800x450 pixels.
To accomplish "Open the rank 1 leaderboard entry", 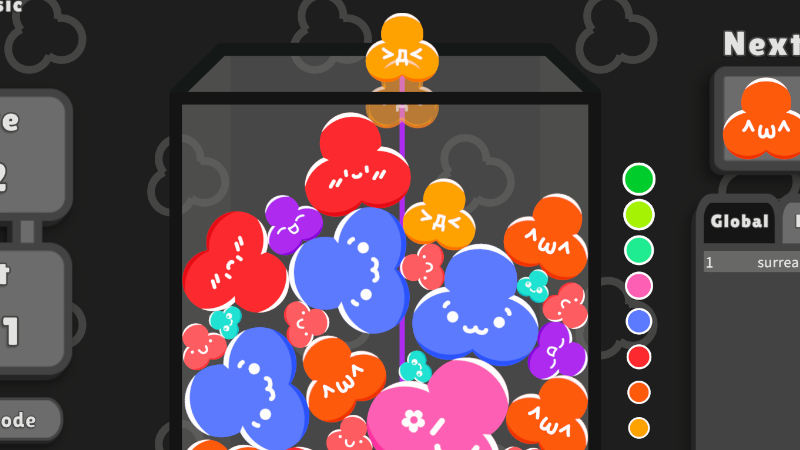I will pyautogui.click(x=752, y=263).
